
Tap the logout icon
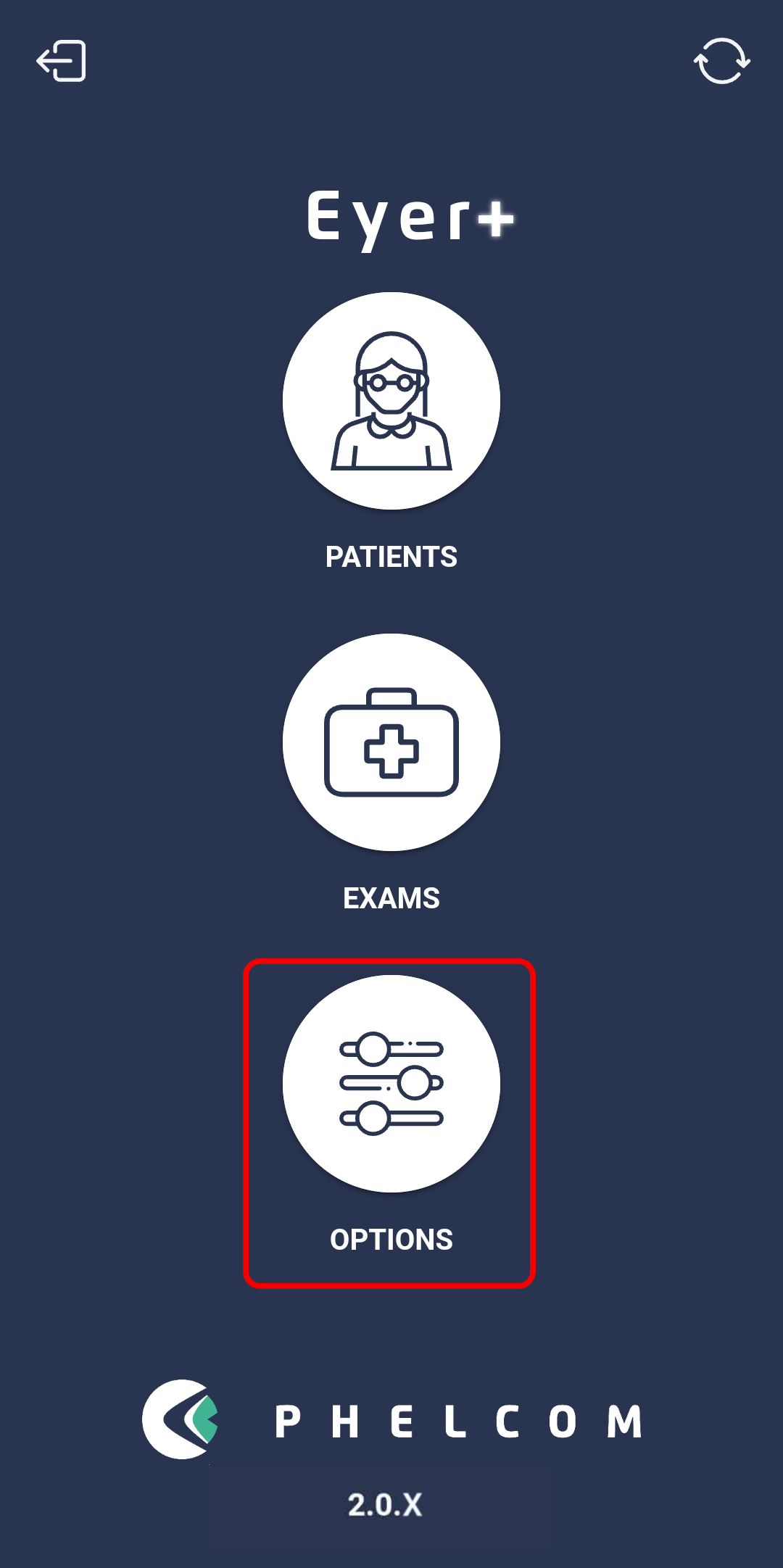coord(62,61)
